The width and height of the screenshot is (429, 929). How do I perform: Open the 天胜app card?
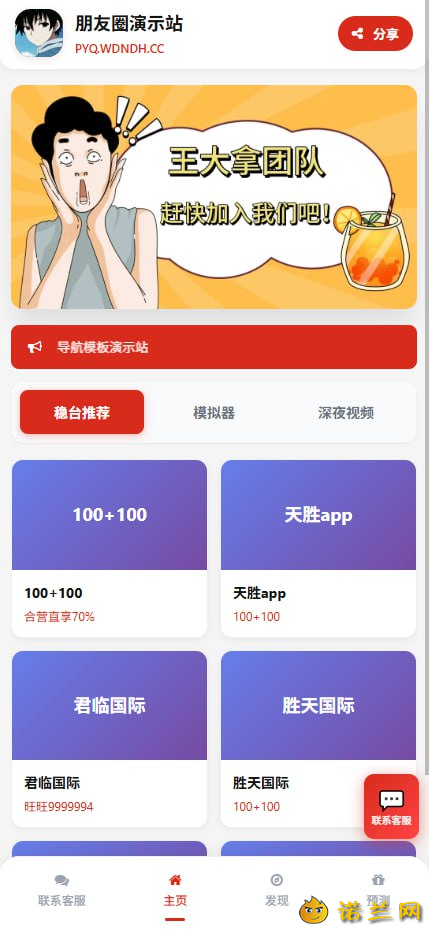tap(318, 549)
